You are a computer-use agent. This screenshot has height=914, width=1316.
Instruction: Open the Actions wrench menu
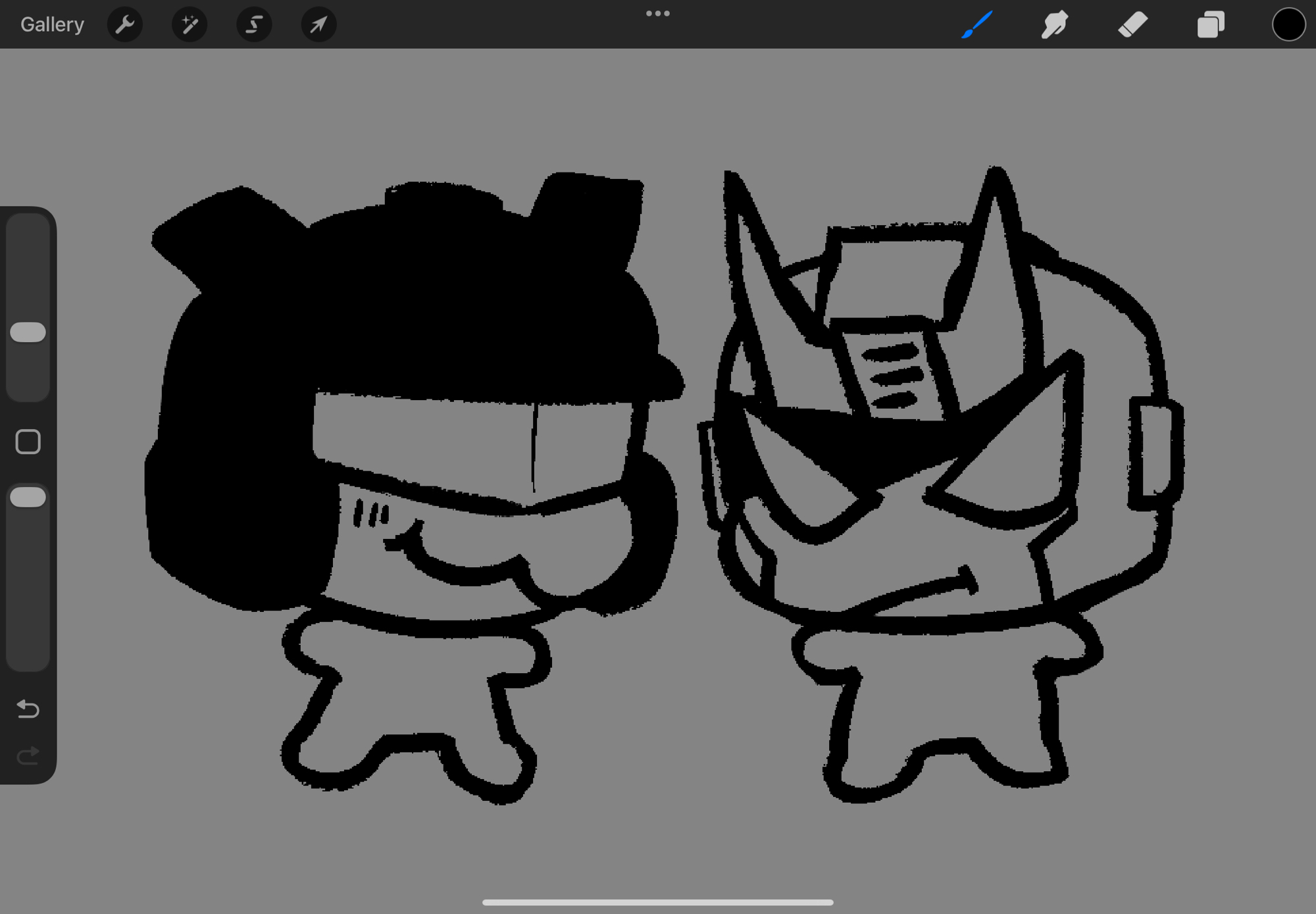pyautogui.click(x=124, y=24)
